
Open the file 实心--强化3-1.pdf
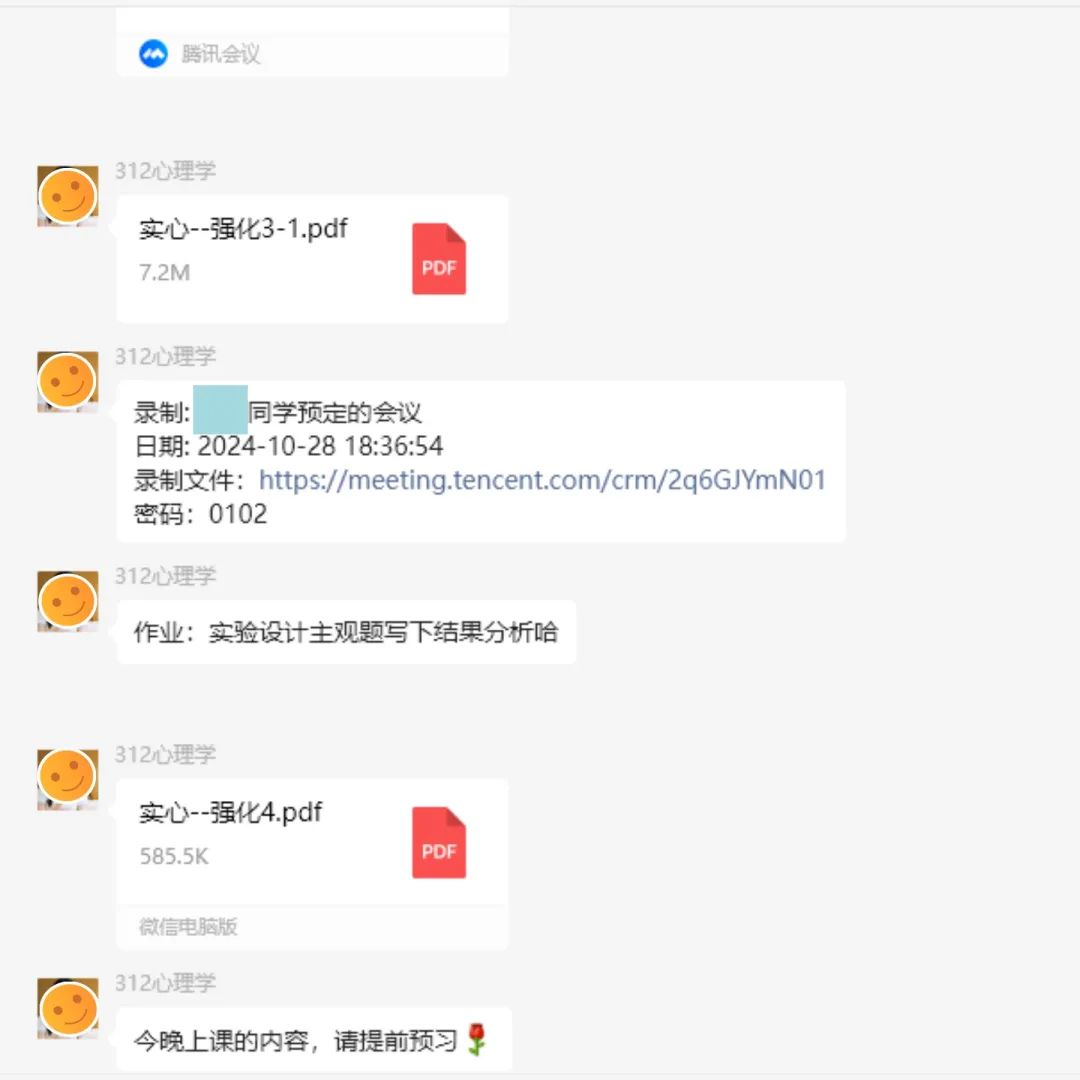[x=311, y=258]
